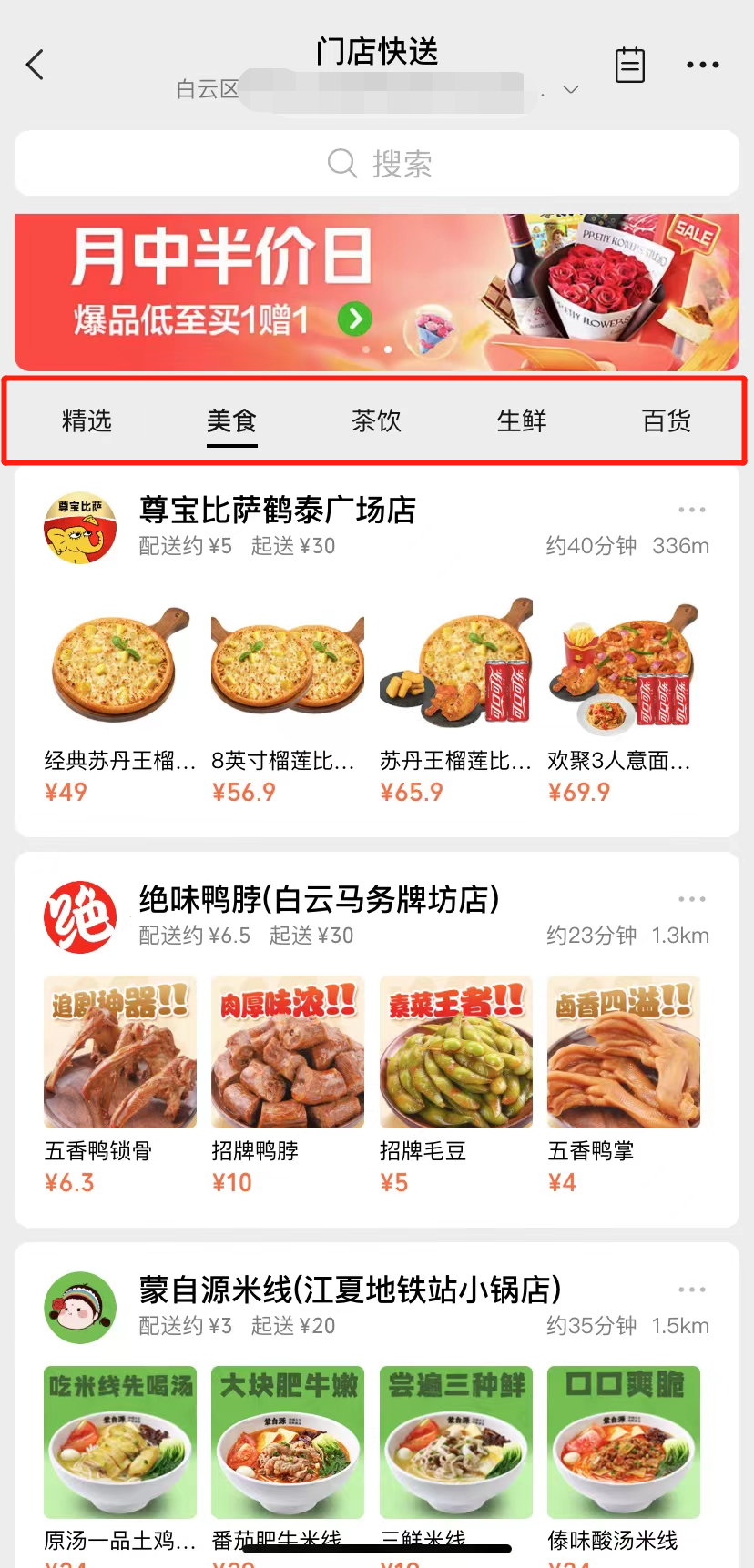The width and height of the screenshot is (754, 1568).
Task: Open more options for 绝味鸭脖
Action: pyautogui.click(x=691, y=899)
